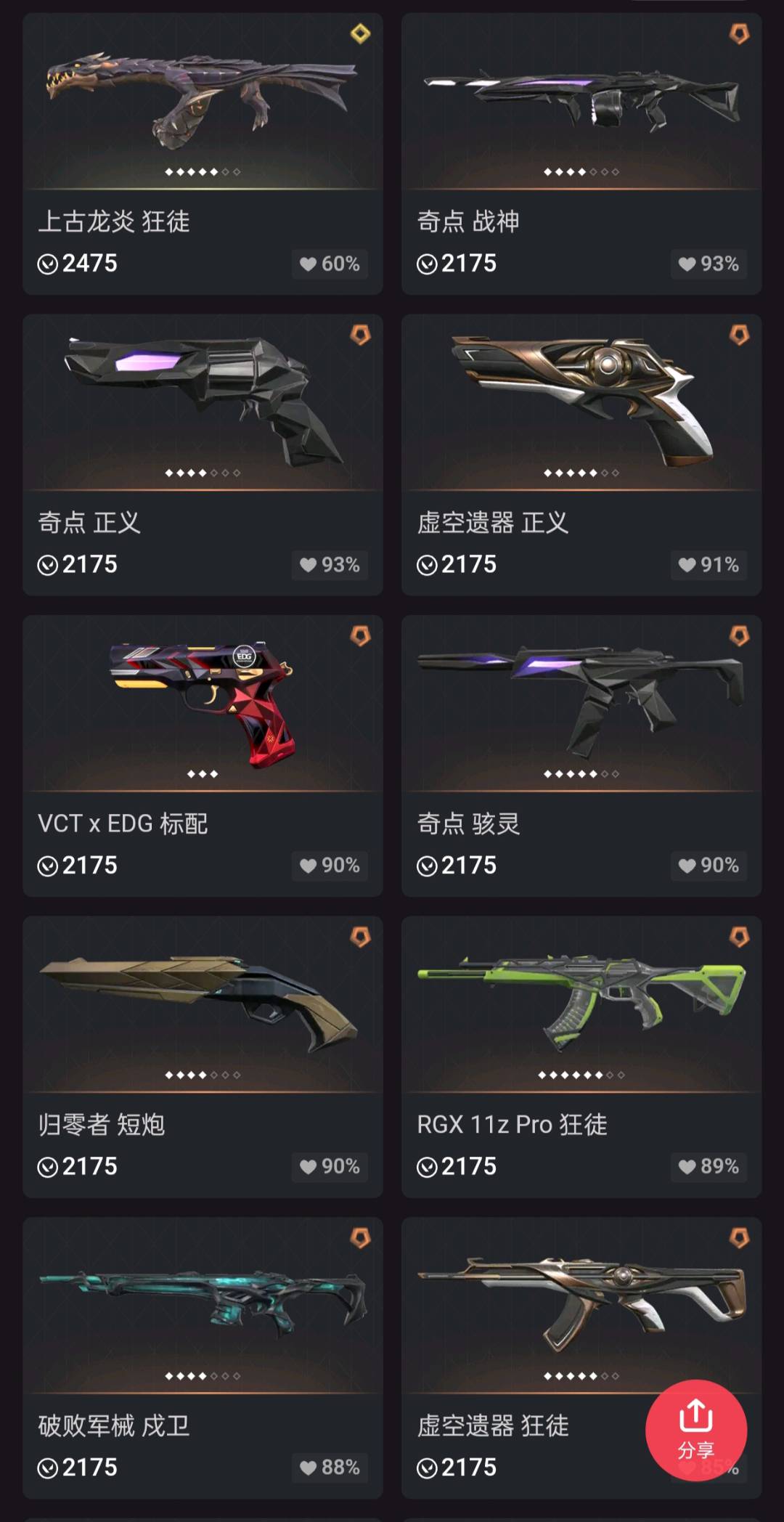The image size is (784, 1522).
Task: Open the 虚空遗器 正义 skin card
Action: (x=581, y=455)
